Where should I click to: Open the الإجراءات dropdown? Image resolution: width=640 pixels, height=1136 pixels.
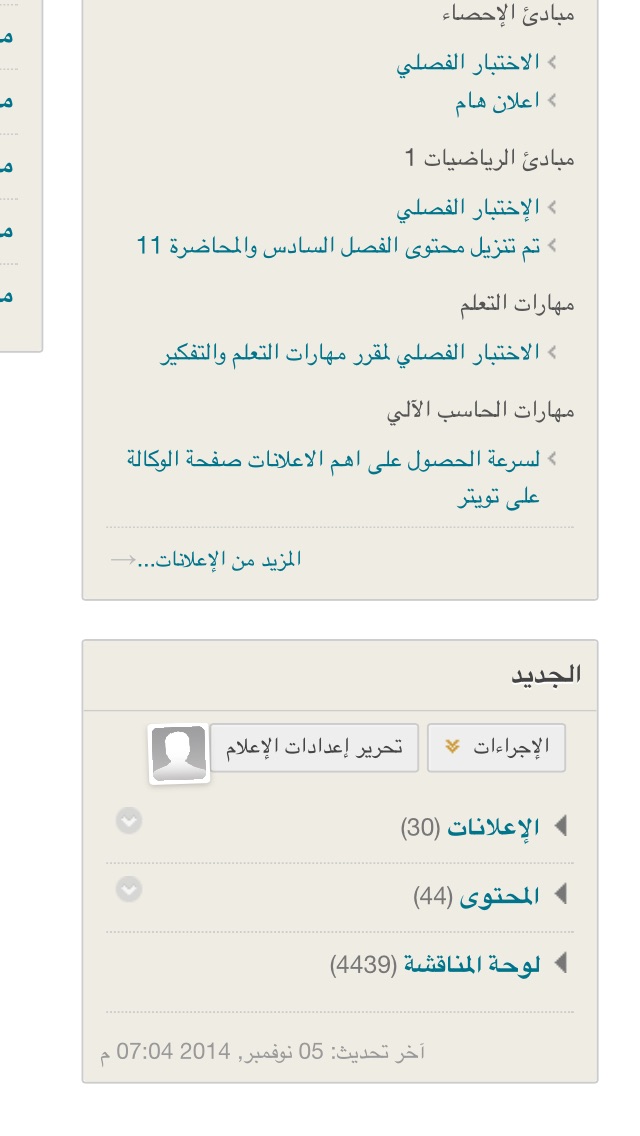[x=496, y=747]
